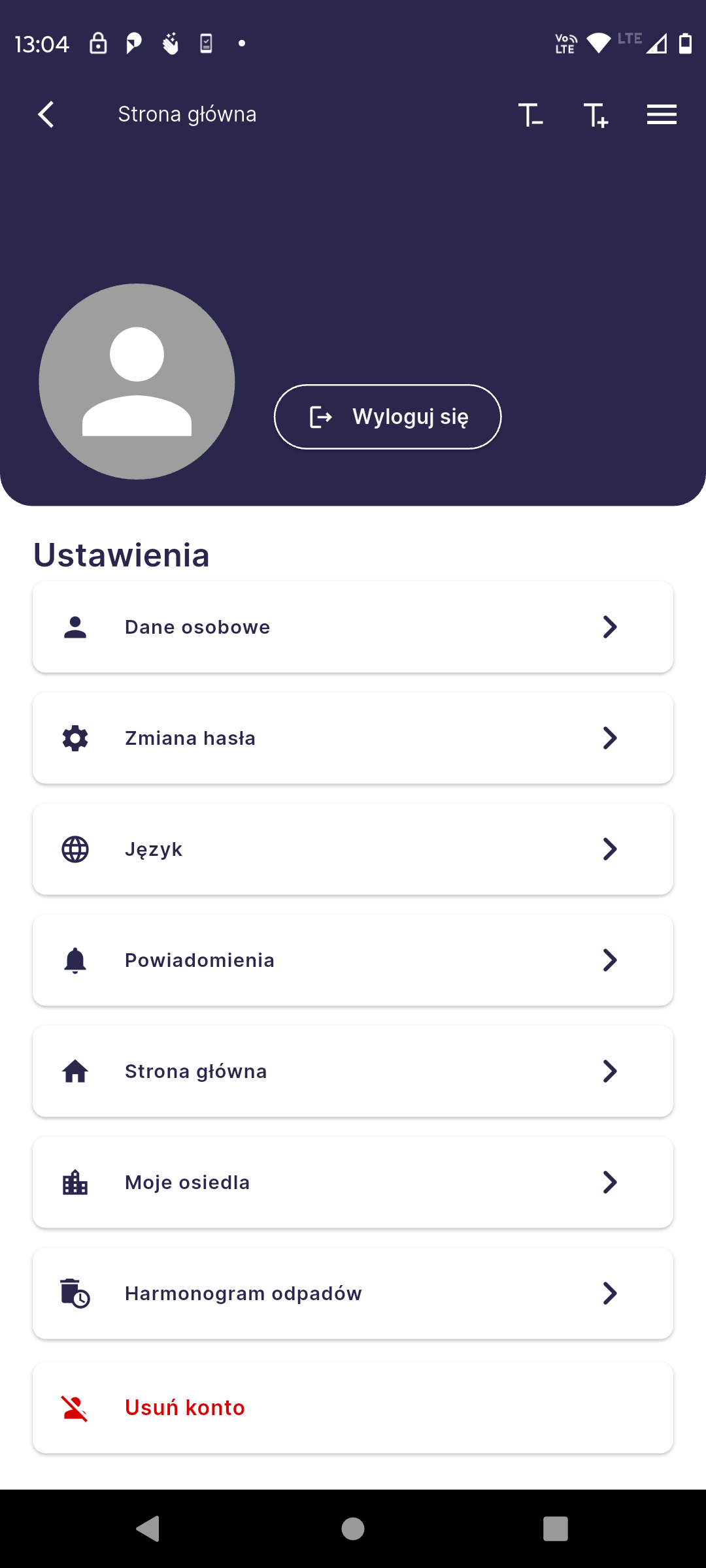706x1568 pixels.
Task: Select the Język row
Action: click(x=353, y=849)
